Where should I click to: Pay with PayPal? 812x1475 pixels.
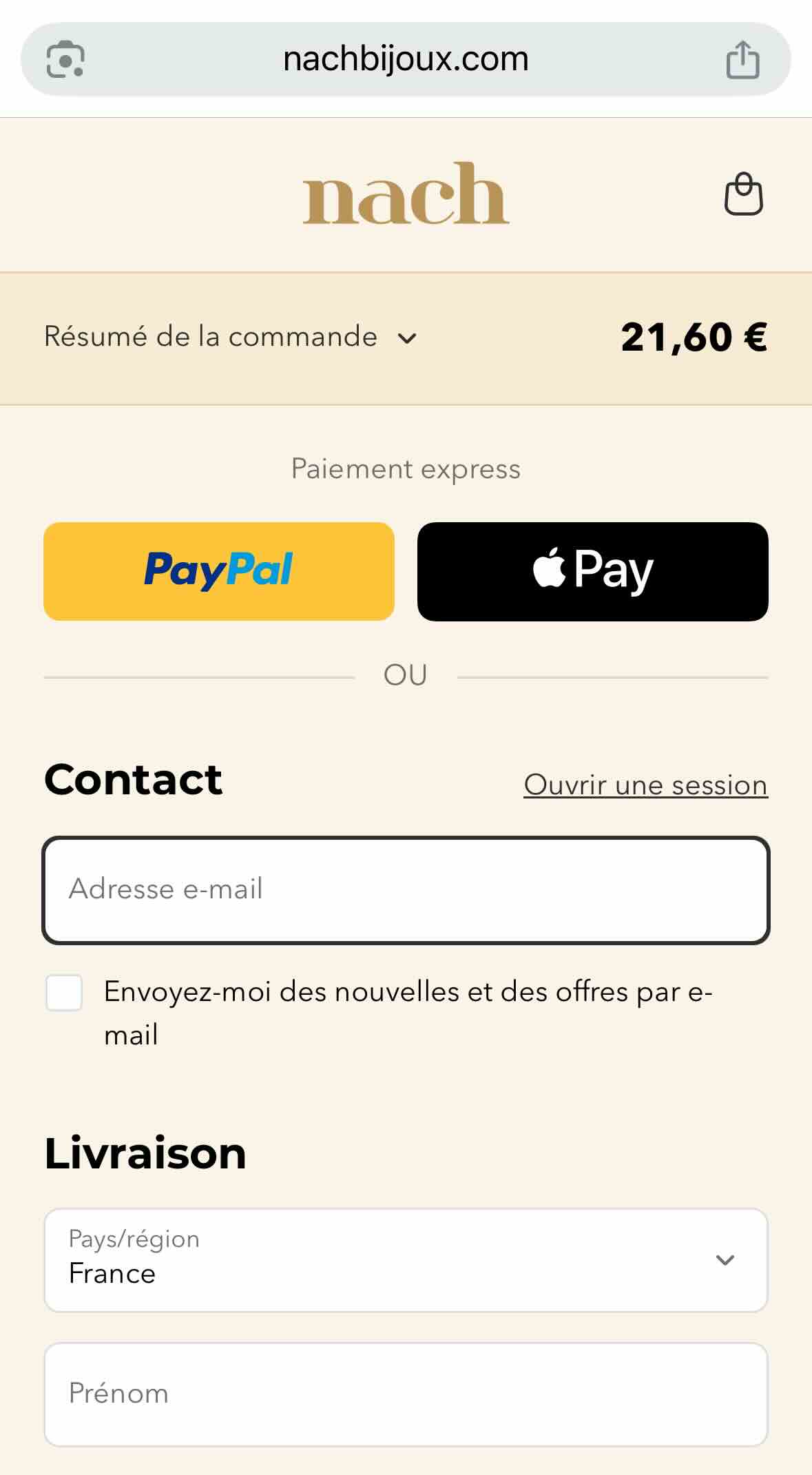[219, 572]
